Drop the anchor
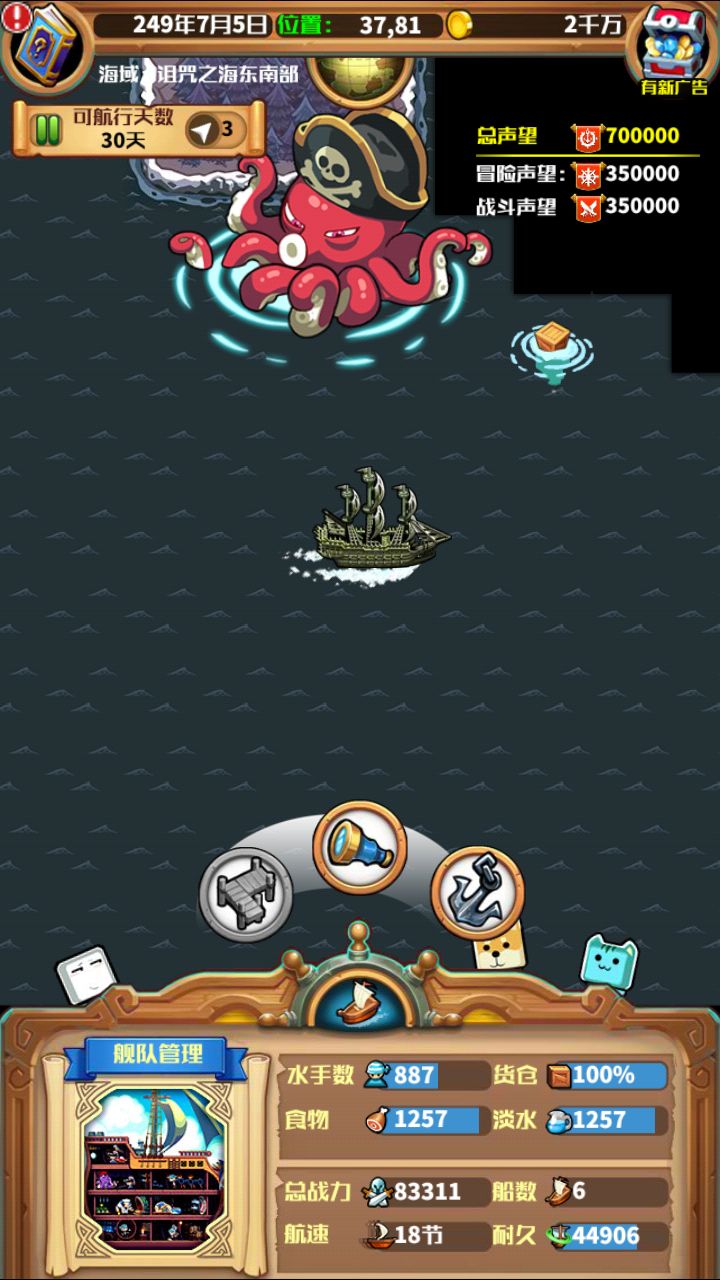 tap(478, 892)
